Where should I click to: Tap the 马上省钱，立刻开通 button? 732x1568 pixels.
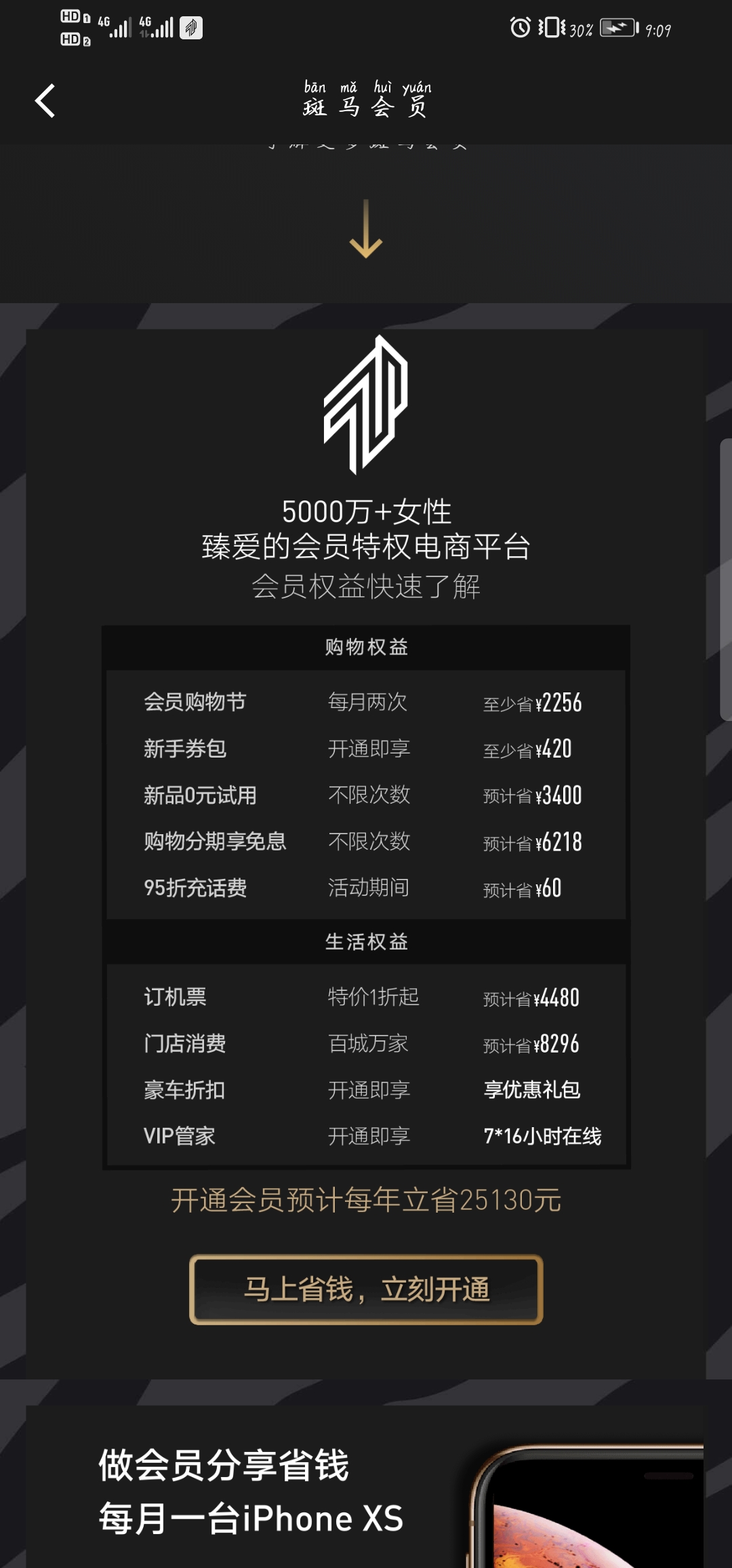coord(366,1289)
